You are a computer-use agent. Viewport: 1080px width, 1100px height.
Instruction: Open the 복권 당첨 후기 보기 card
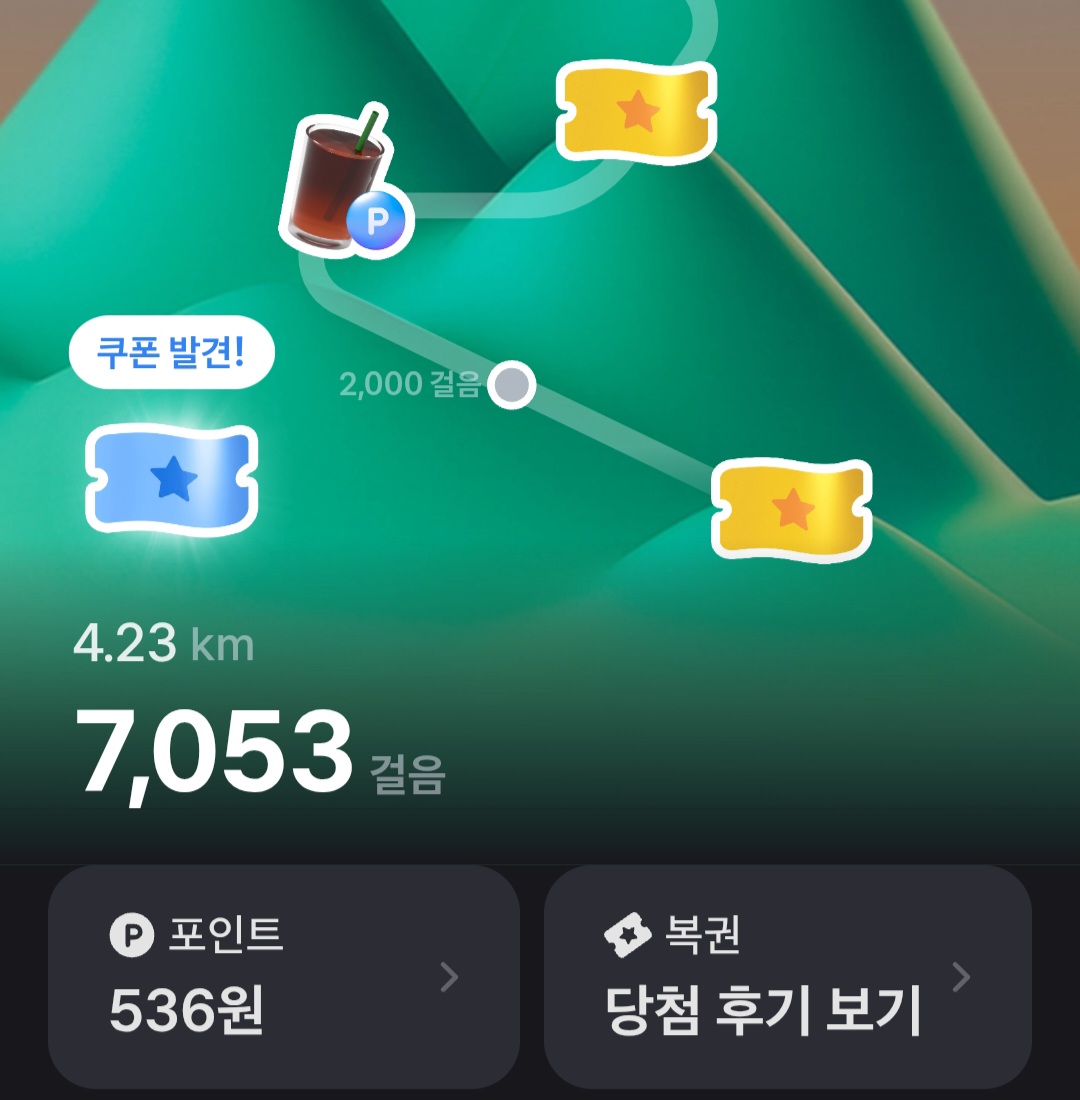coord(787,976)
